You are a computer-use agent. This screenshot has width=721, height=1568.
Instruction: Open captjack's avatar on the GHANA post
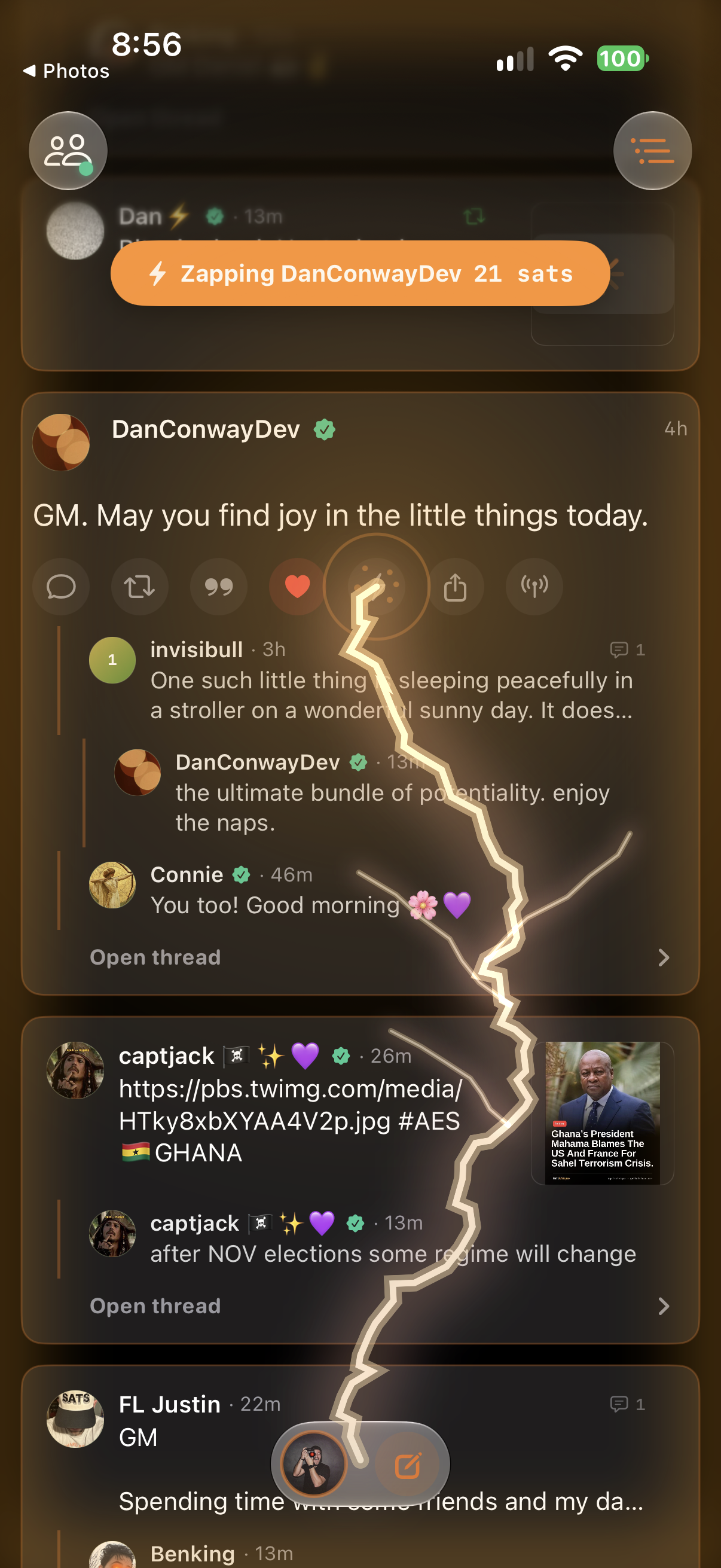pyautogui.click(x=75, y=1070)
